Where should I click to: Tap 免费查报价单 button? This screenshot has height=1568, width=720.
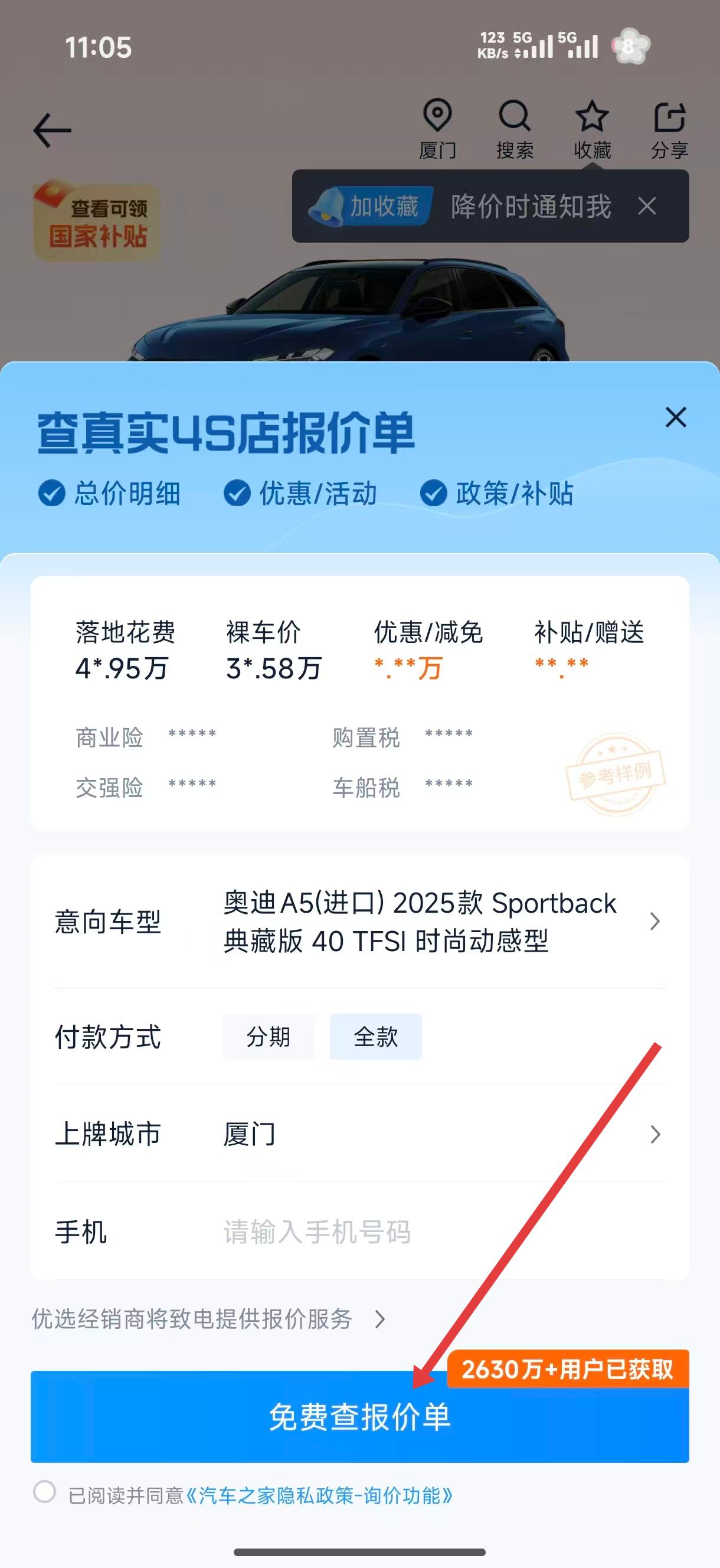359,1416
